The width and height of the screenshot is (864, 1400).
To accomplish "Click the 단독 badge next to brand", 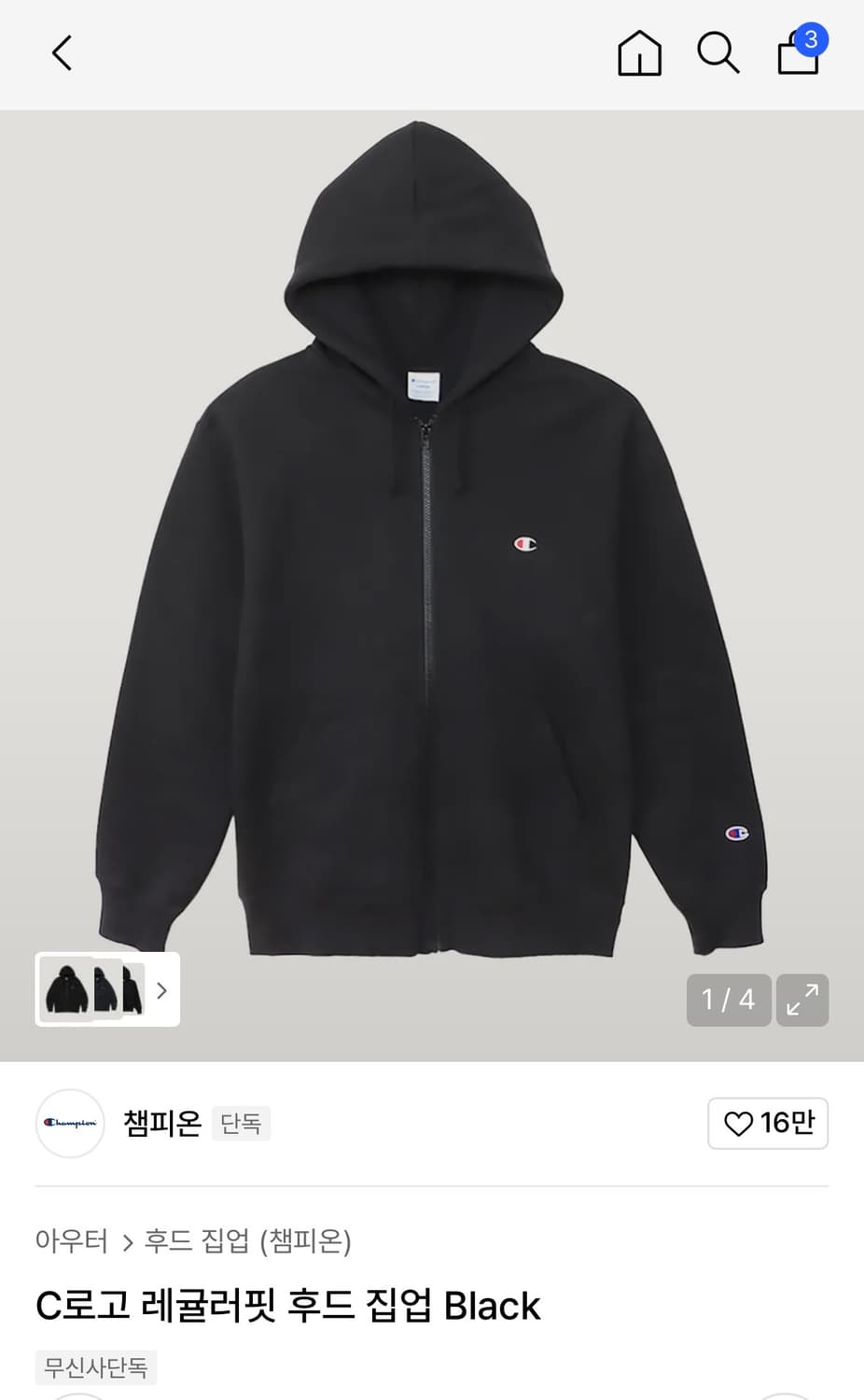I will tap(241, 1124).
